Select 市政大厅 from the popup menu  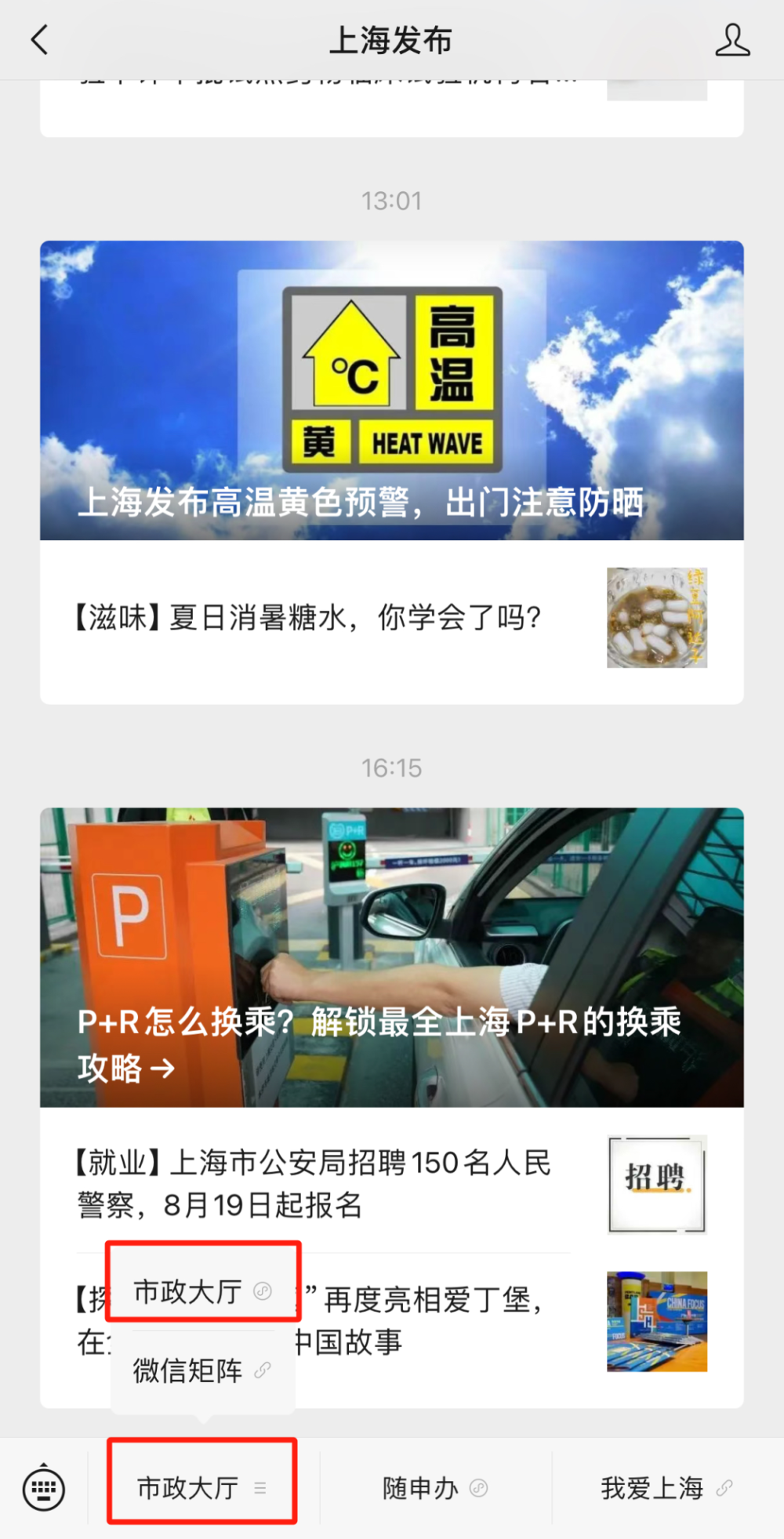188,1290
